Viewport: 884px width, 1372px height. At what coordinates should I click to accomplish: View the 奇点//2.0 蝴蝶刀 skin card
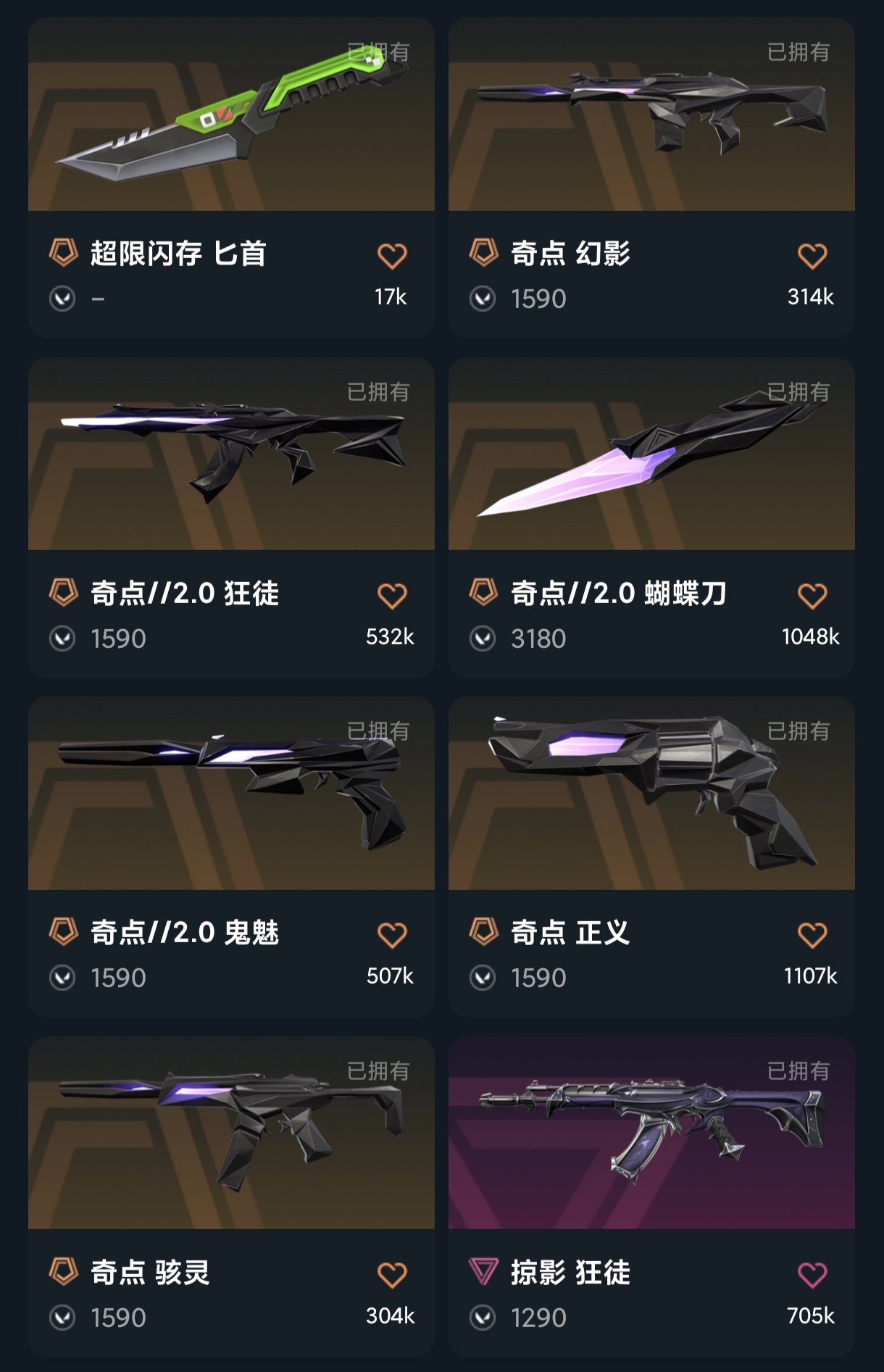tap(651, 455)
